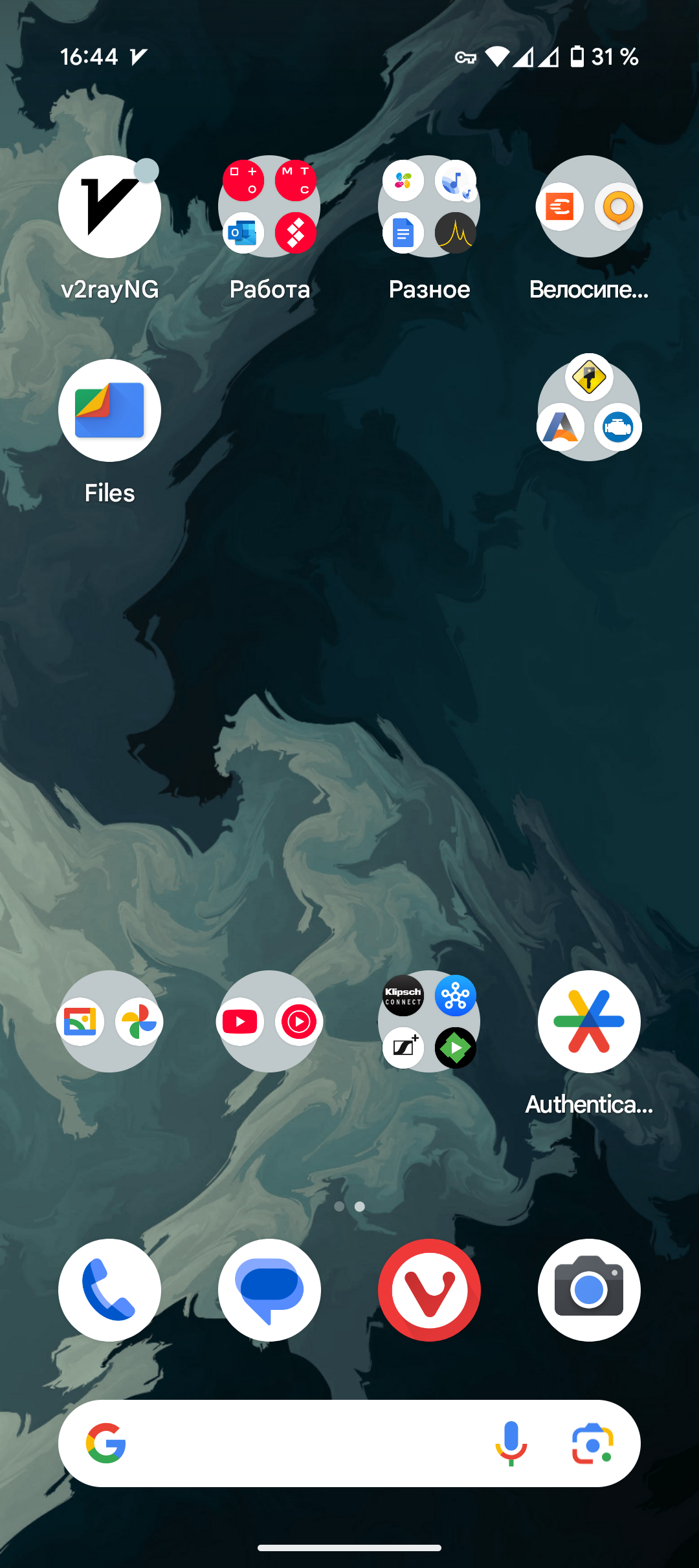Open the Camera app
This screenshot has width=699, height=1568.
click(589, 1290)
